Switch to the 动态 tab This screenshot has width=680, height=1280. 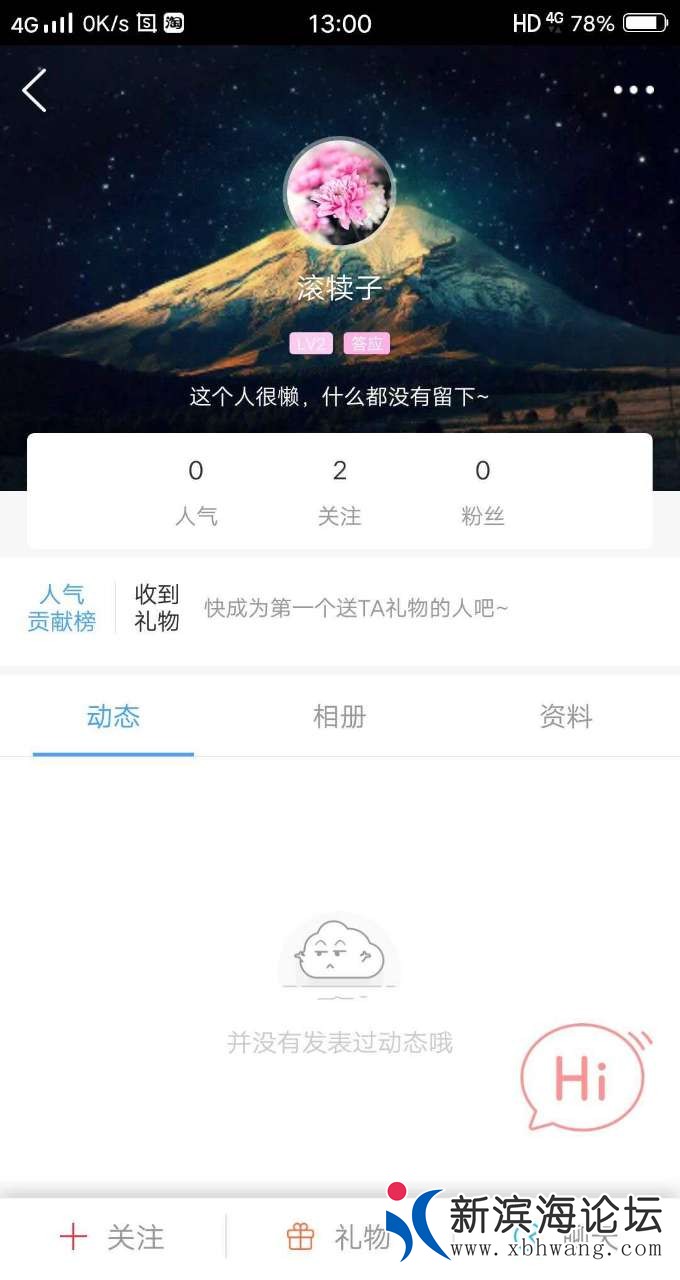tap(113, 717)
